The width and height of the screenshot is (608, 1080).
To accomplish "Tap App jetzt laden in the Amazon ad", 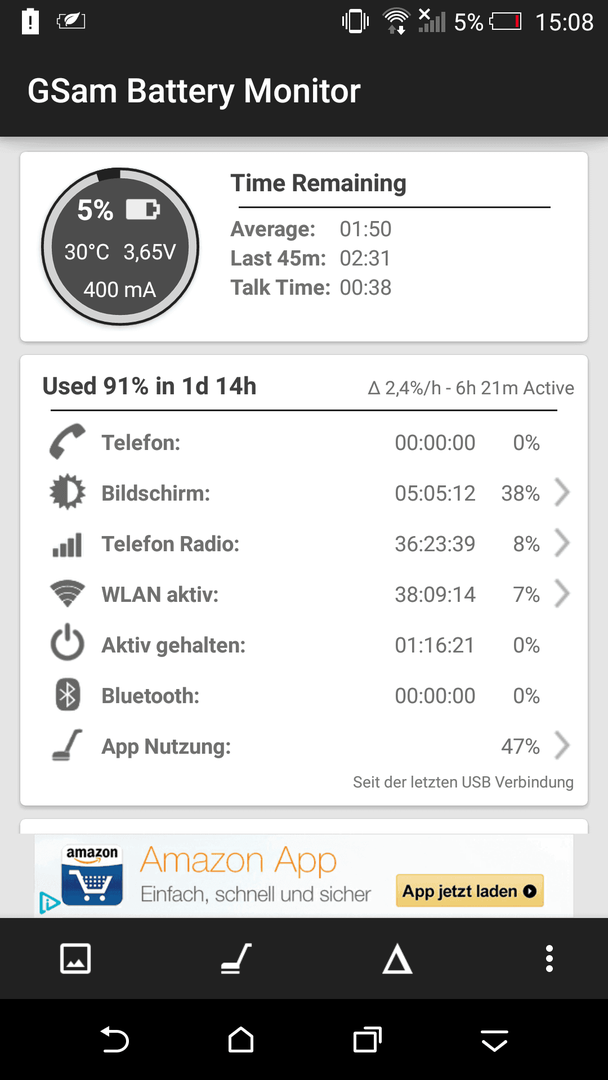I will point(470,891).
